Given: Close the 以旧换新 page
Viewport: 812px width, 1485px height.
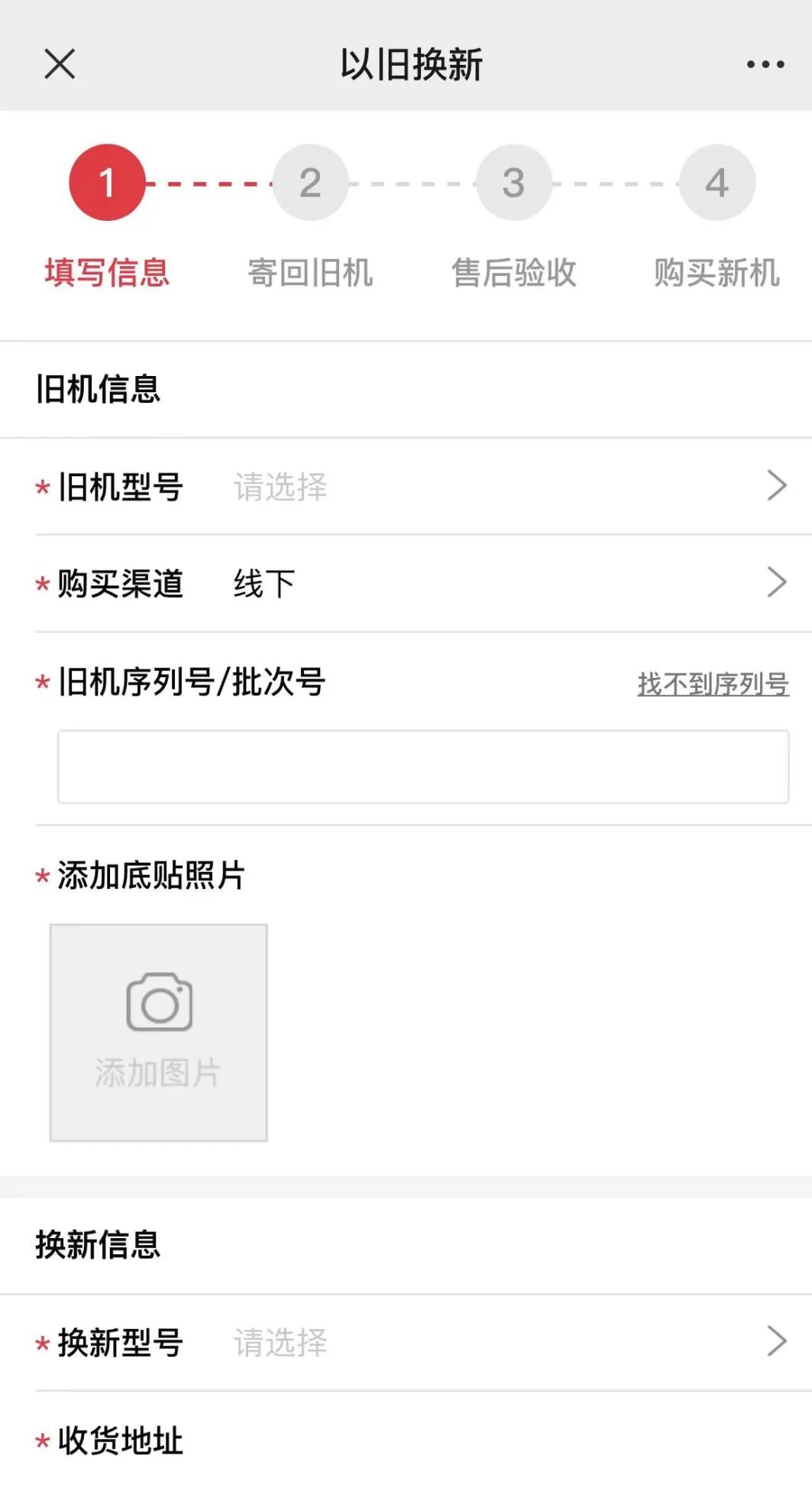Looking at the screenshot, I should coord(60,64).
